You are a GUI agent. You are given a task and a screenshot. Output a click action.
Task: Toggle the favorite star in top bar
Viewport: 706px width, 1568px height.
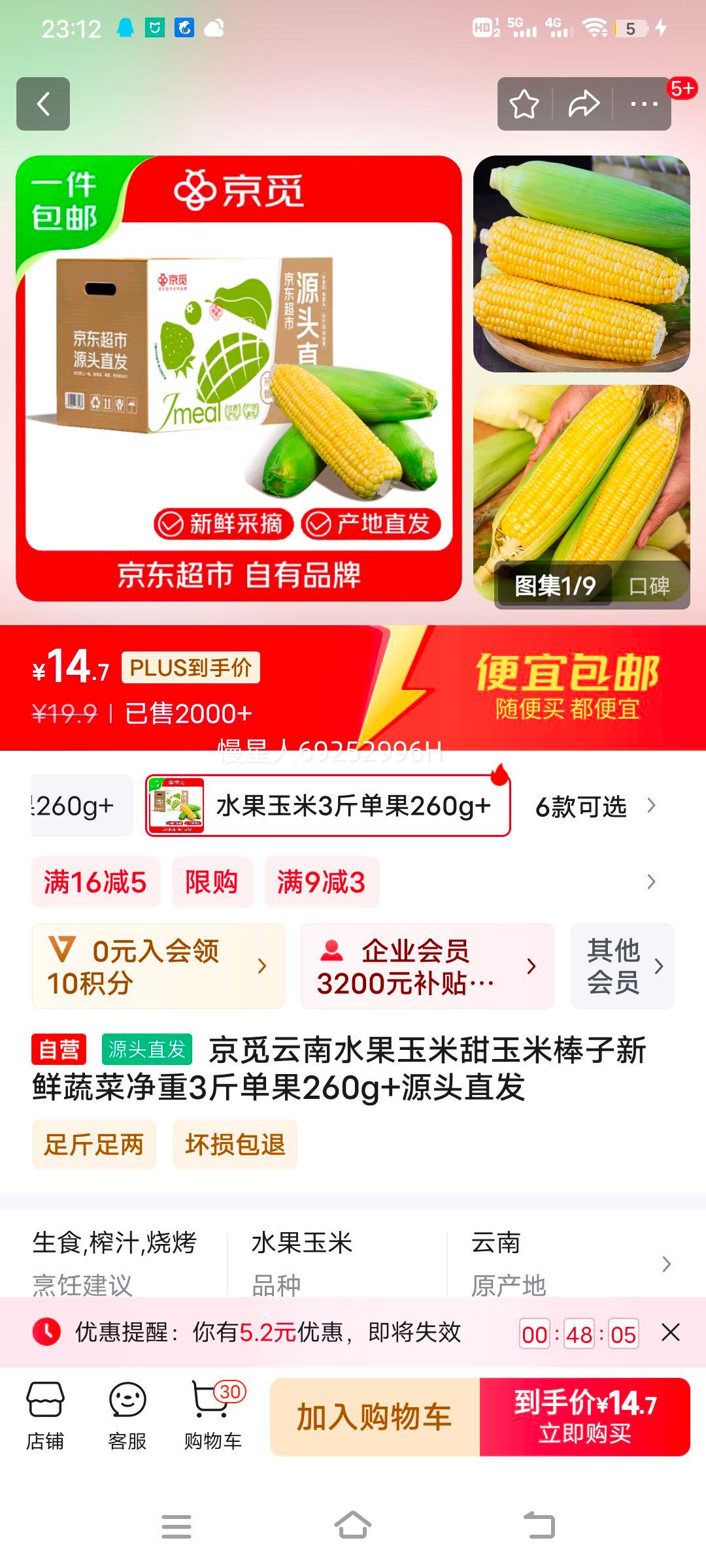(x=524, y=103)
